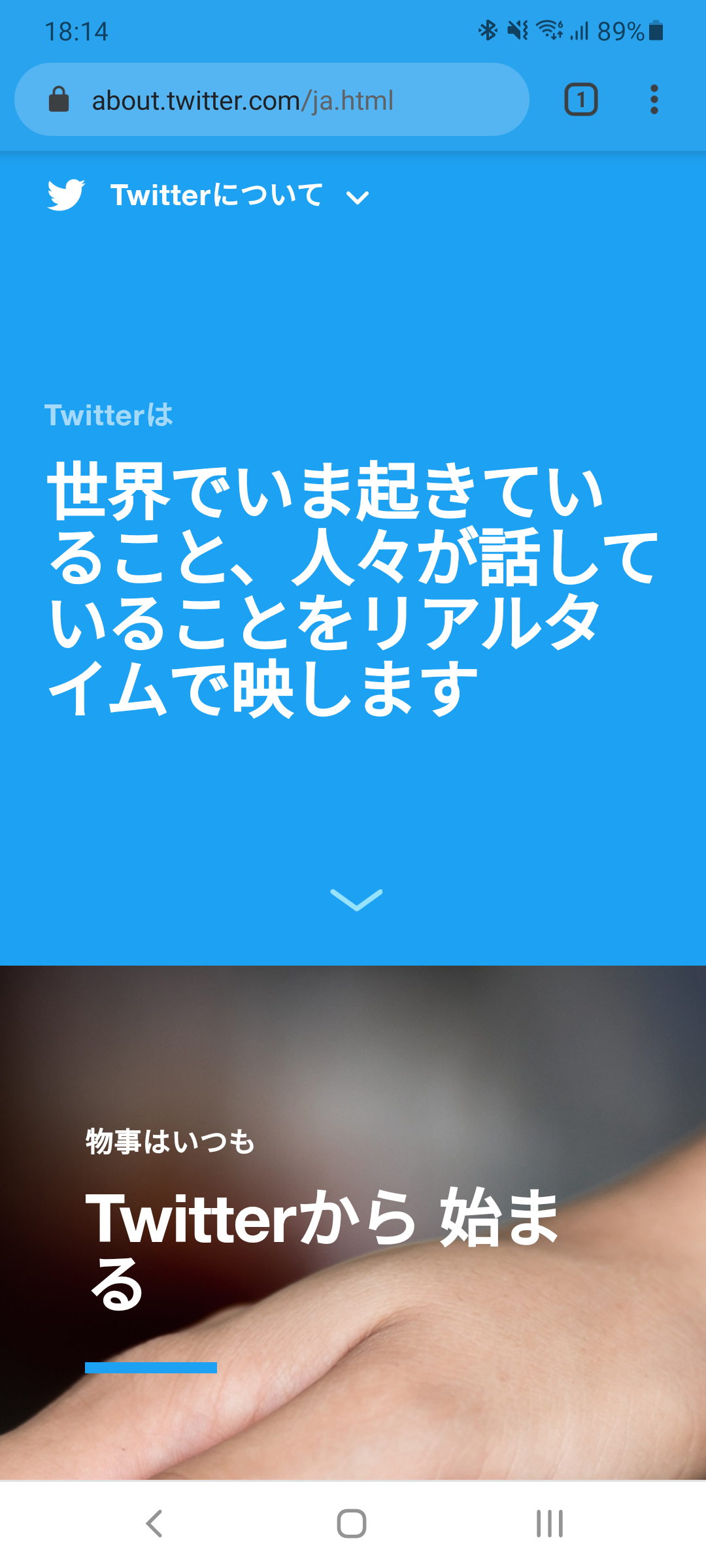Open the browser tab switcher showing 1
706x1568 pixels.
point(580,99)
